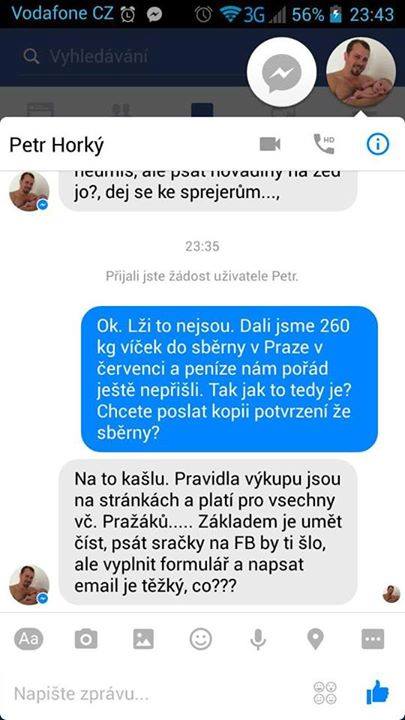Open the camera to take a photo

(86, 639)
